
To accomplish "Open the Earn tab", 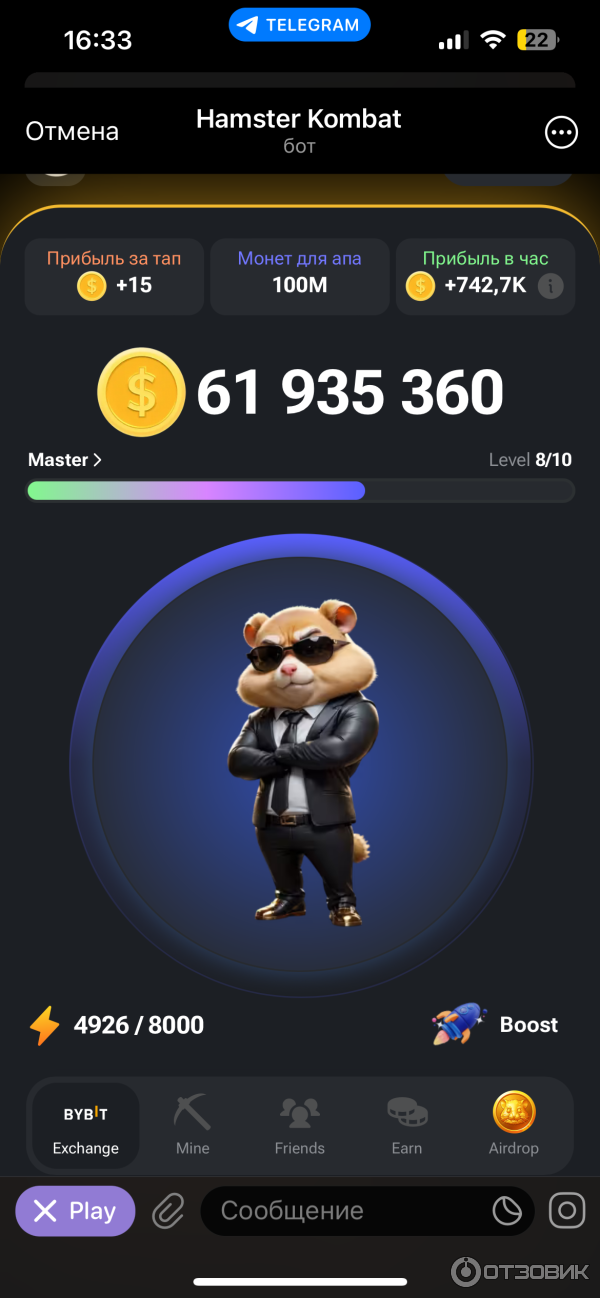I will tap(407, 1126).
